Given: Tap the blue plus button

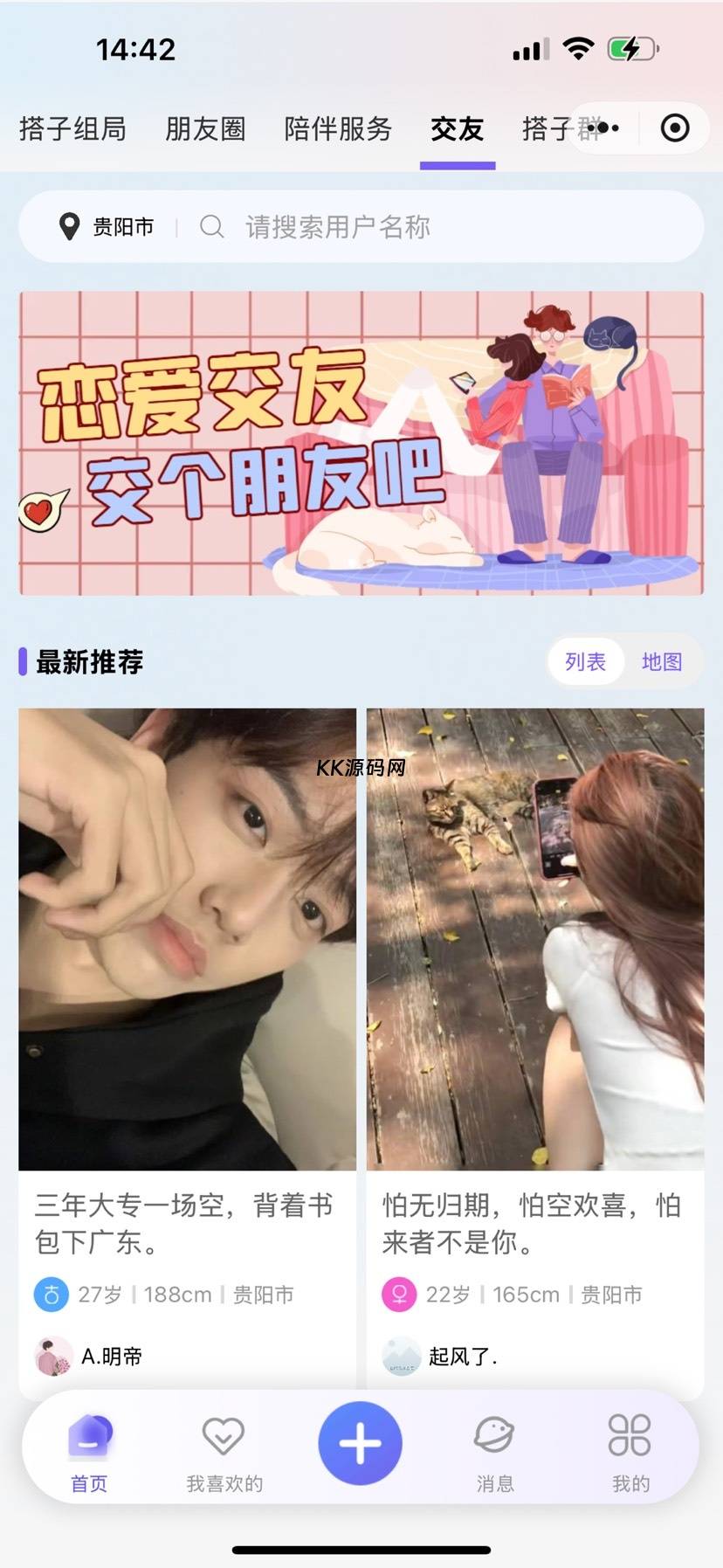Looking at the screenshot, I should (x=360, y=1443).
